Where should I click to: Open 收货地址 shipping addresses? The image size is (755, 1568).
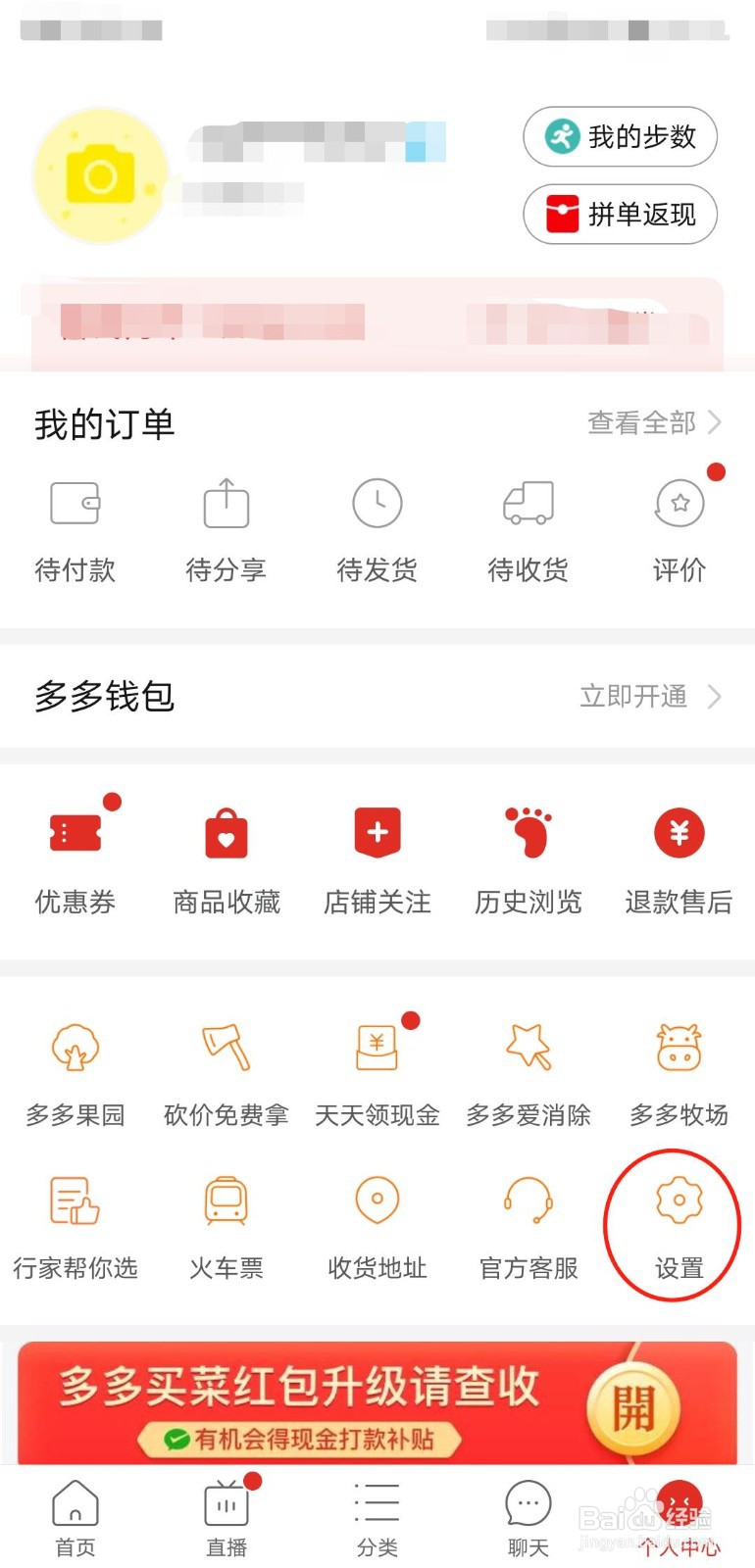pos(377,1226)
